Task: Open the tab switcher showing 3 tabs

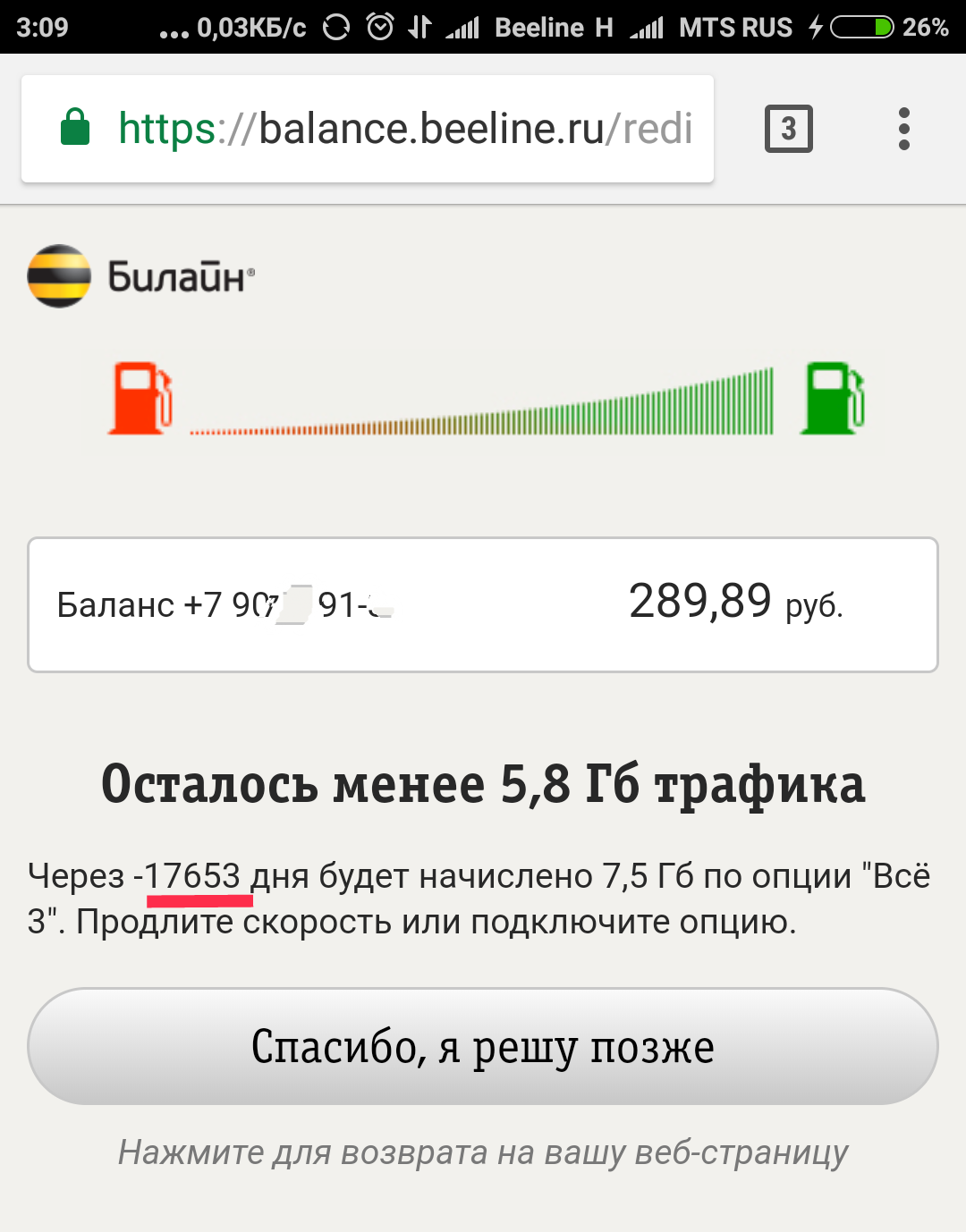Action: (x=788, y=129)
